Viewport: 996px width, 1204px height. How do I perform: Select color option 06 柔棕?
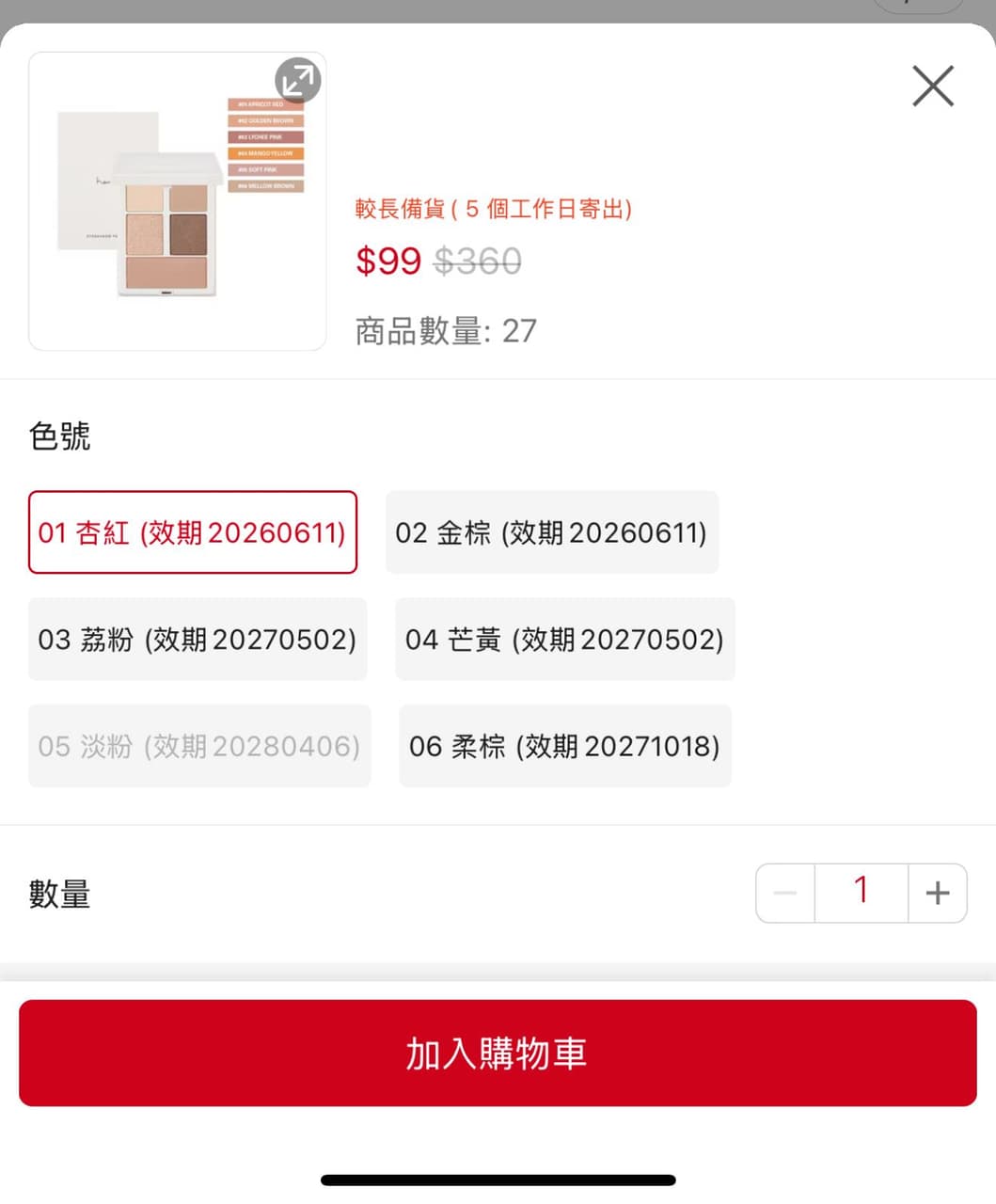click(x=564, y=746)
